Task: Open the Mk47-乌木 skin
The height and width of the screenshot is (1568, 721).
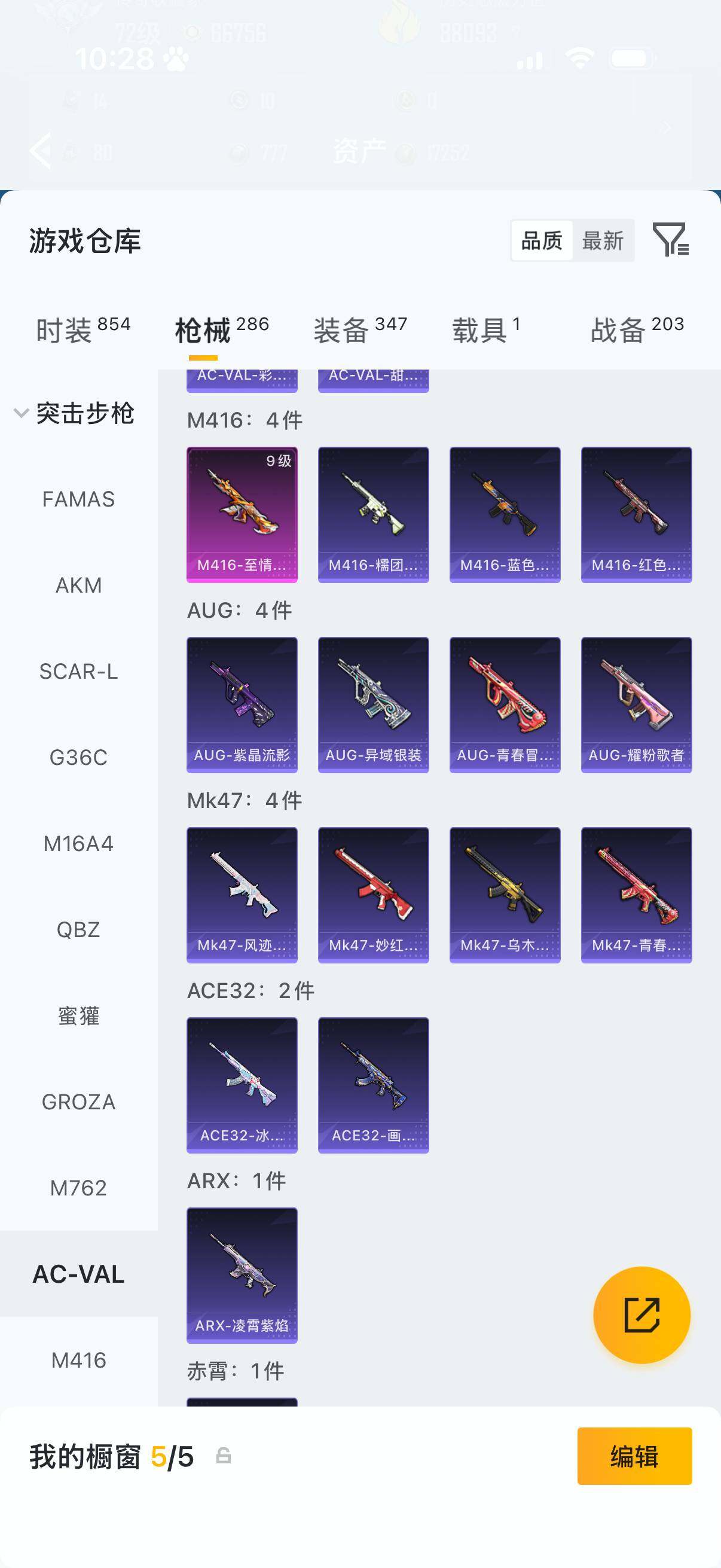Action: click(505, 895)
